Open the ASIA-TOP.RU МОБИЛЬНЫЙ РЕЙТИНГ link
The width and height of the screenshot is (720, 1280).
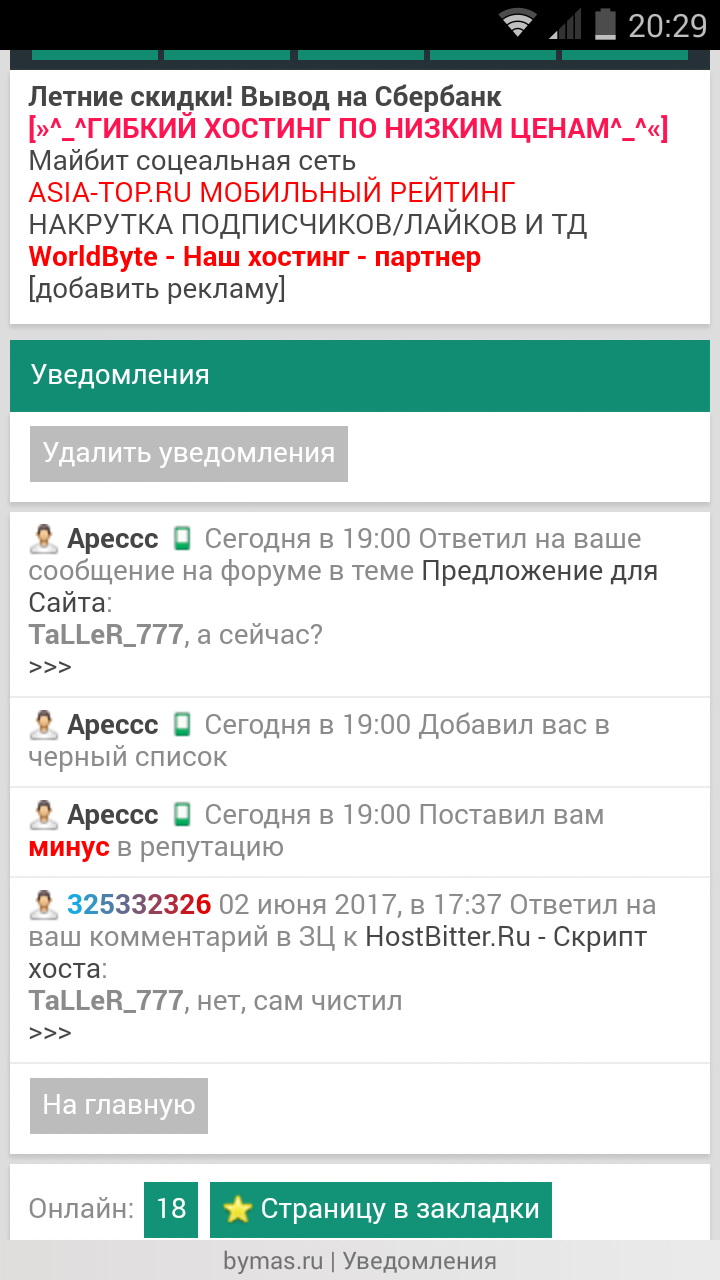(x=272, y=193)
